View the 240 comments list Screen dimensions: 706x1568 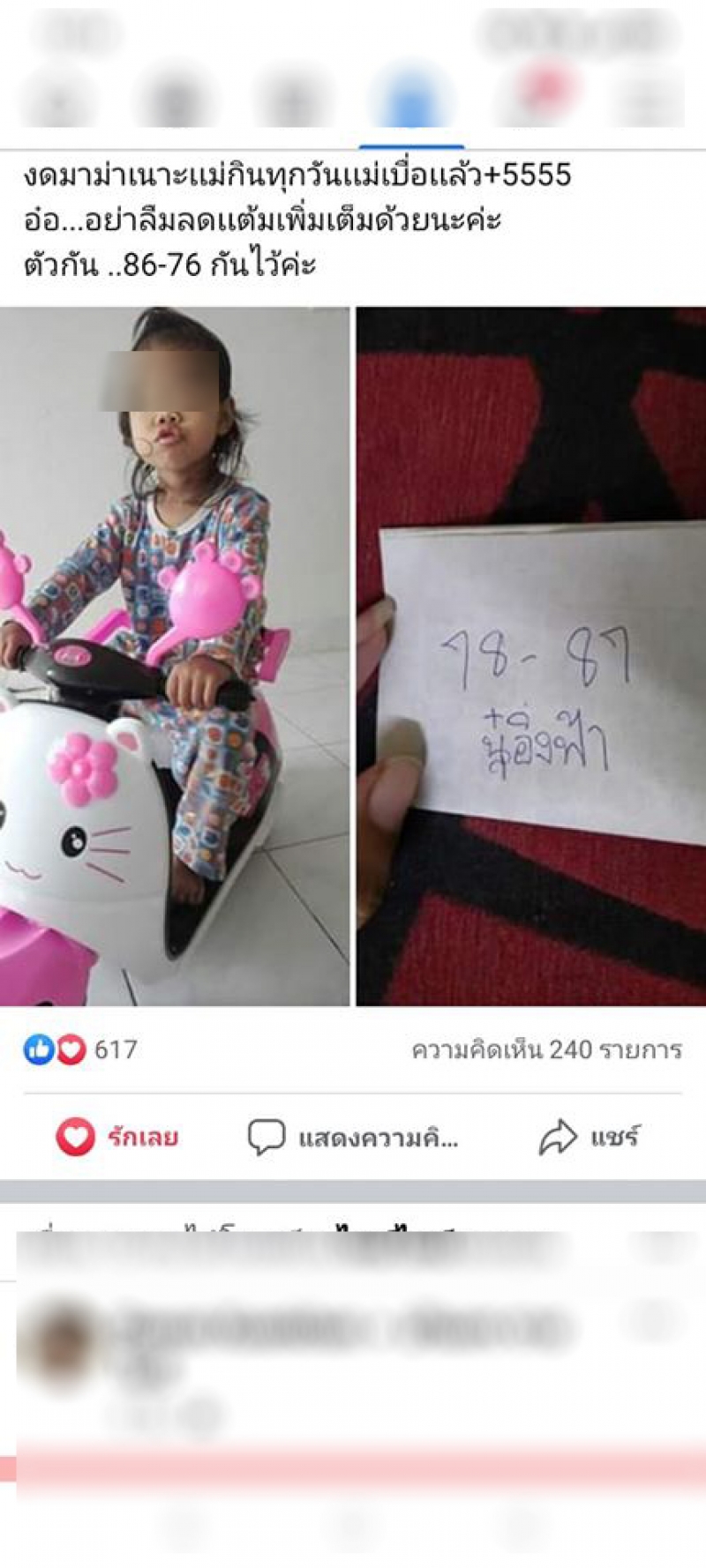pyautogui.click(x=546, y=1049)
